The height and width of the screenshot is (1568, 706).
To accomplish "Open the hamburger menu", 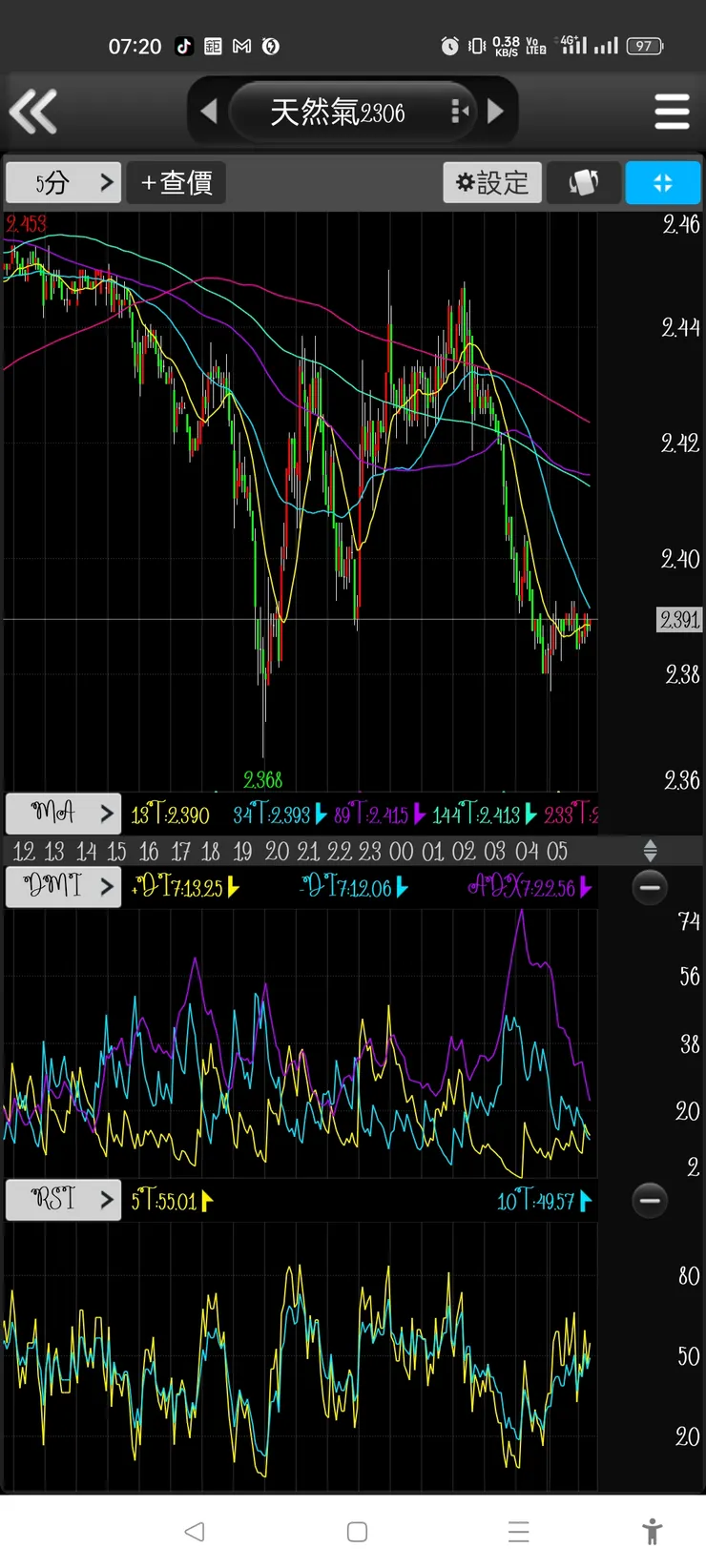I will (x=672, y=112).
